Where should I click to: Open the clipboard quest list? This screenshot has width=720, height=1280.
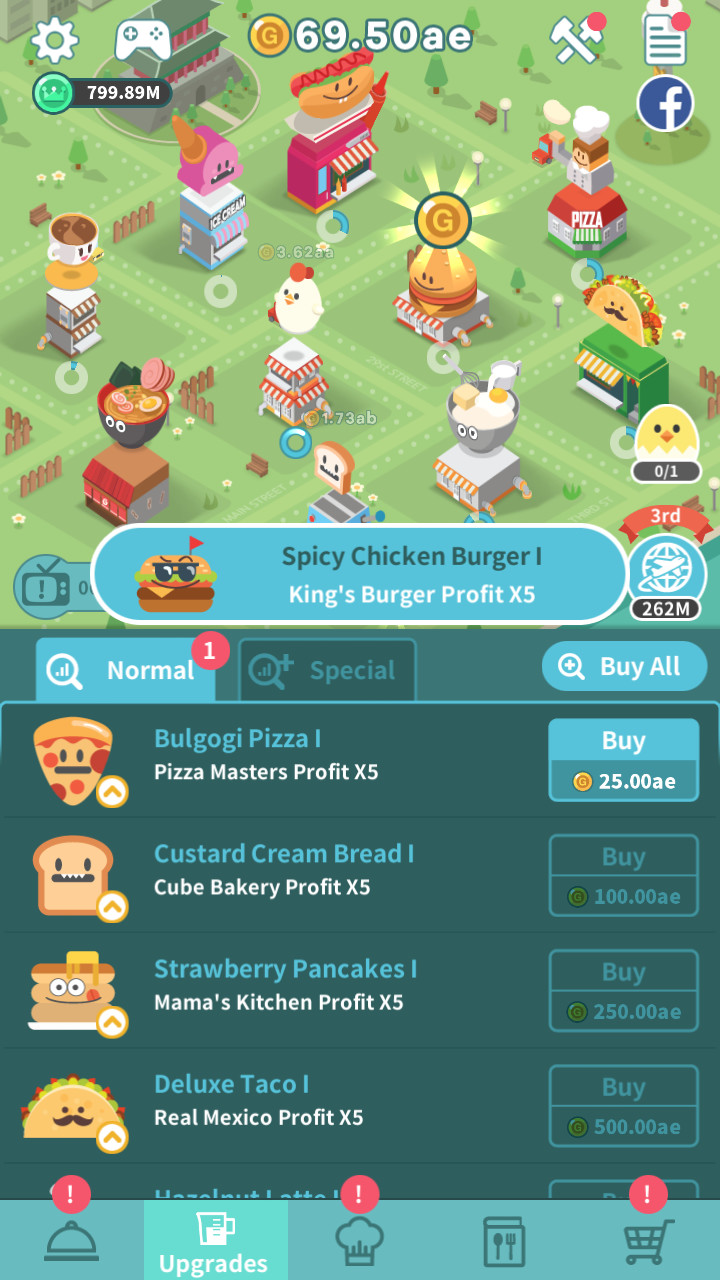click(x=663, y=42)
